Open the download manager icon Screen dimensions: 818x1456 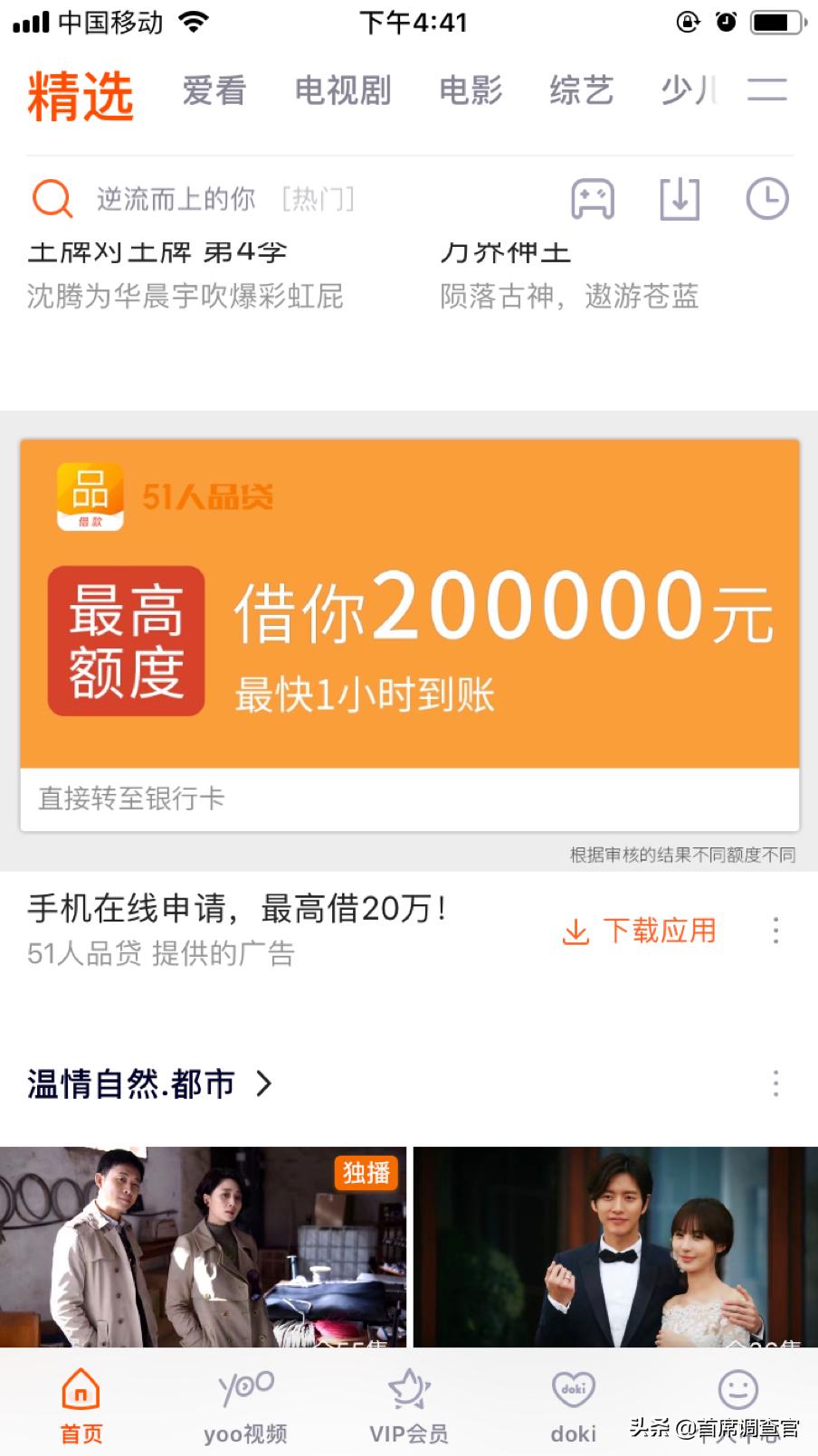(x=680, y=199)
